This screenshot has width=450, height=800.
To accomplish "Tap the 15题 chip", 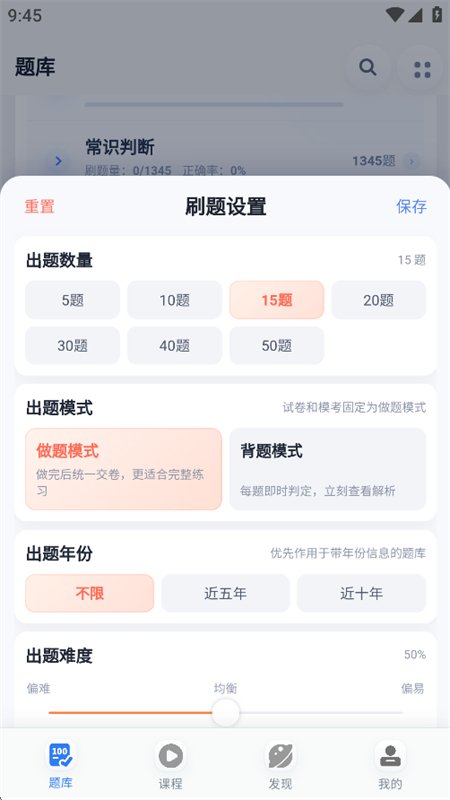I will 277,300.
